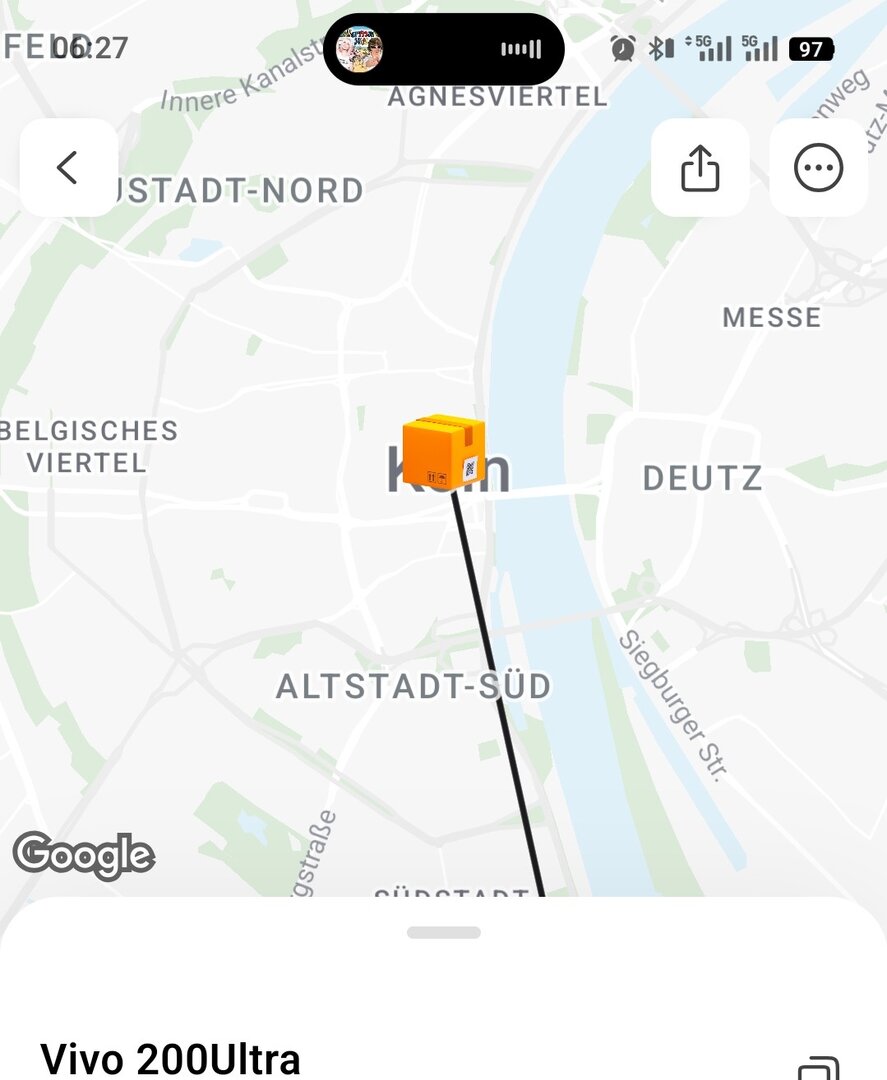Viewport: 887px width, 1080px height.
Task: Share this parcel tracking
Action: (x=700, y=168)
